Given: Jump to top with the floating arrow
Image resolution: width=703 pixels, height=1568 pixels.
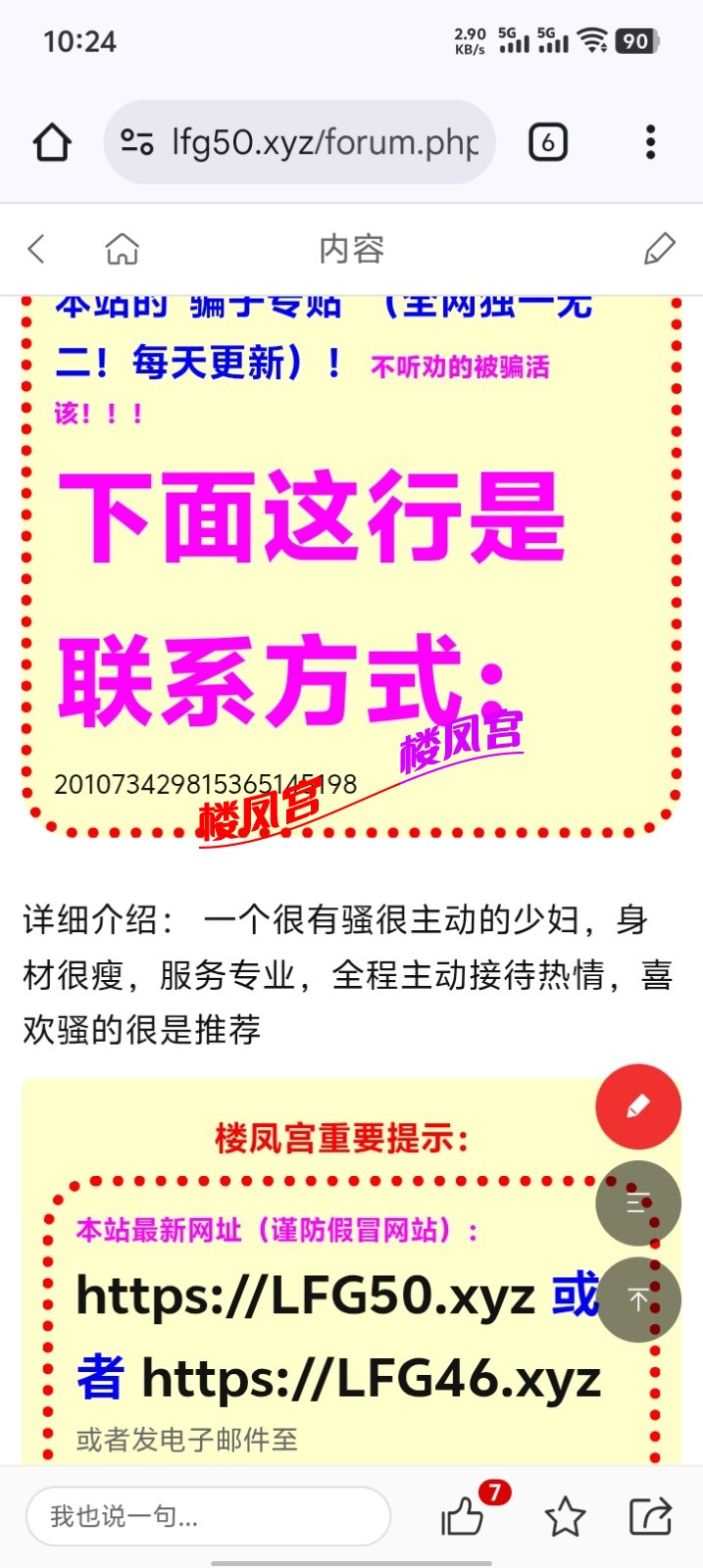Looking at the screenshot, I should pos(638,1299).
